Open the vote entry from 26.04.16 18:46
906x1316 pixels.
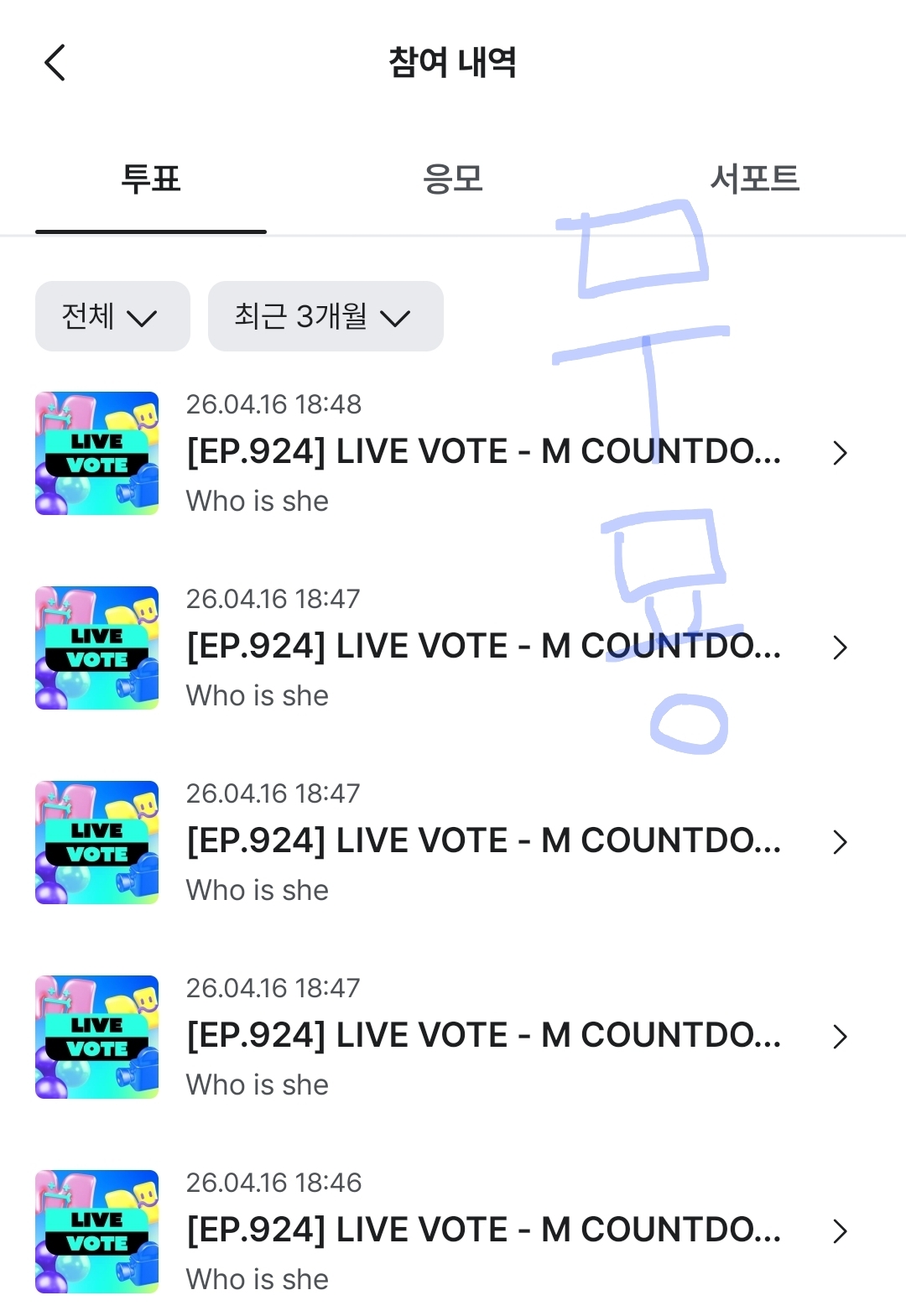[482, 1230]
